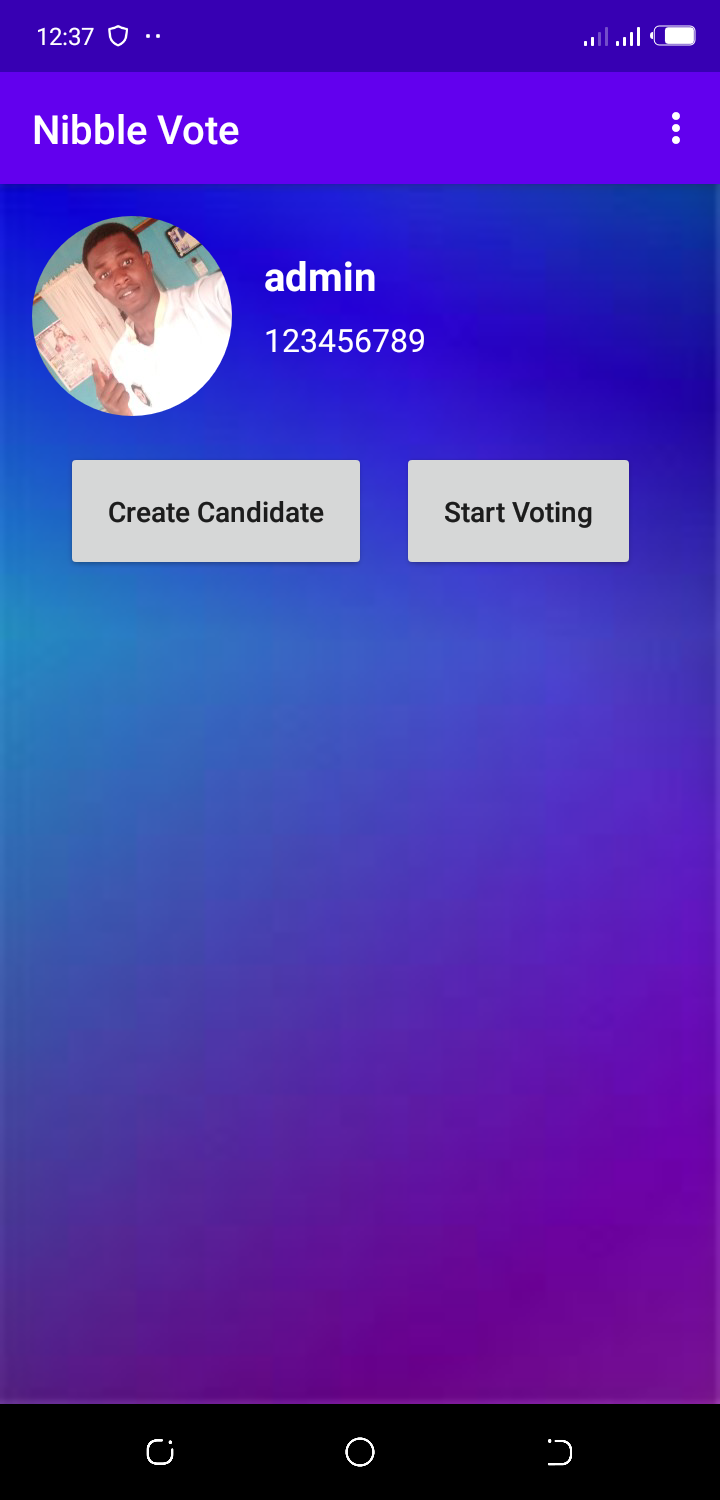Start Voting
The width and height of the screenshot is (720, 1500).
pos(518,511)
